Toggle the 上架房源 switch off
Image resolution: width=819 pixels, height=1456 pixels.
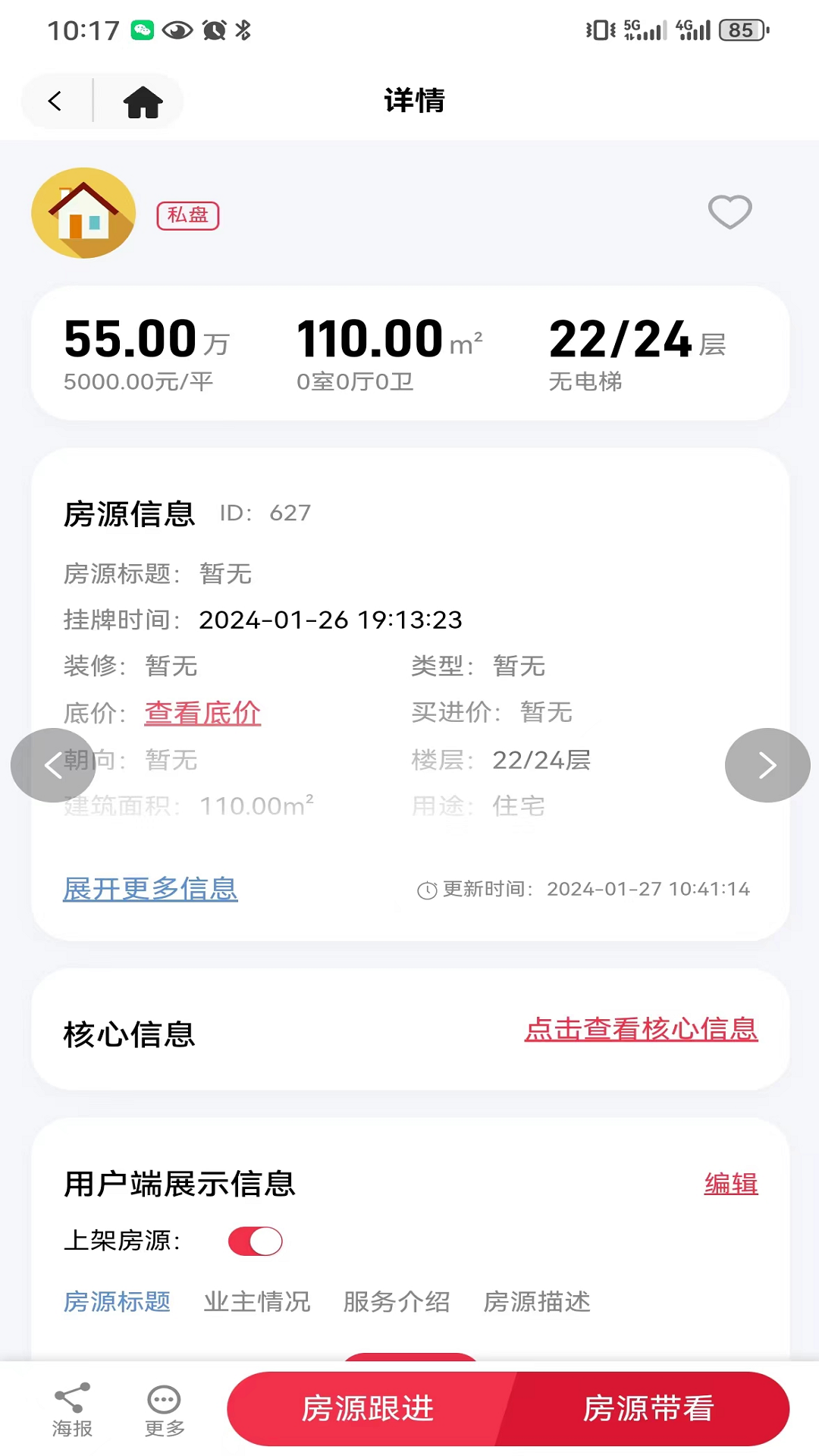pyautogui.click(x=256, y=1241)
